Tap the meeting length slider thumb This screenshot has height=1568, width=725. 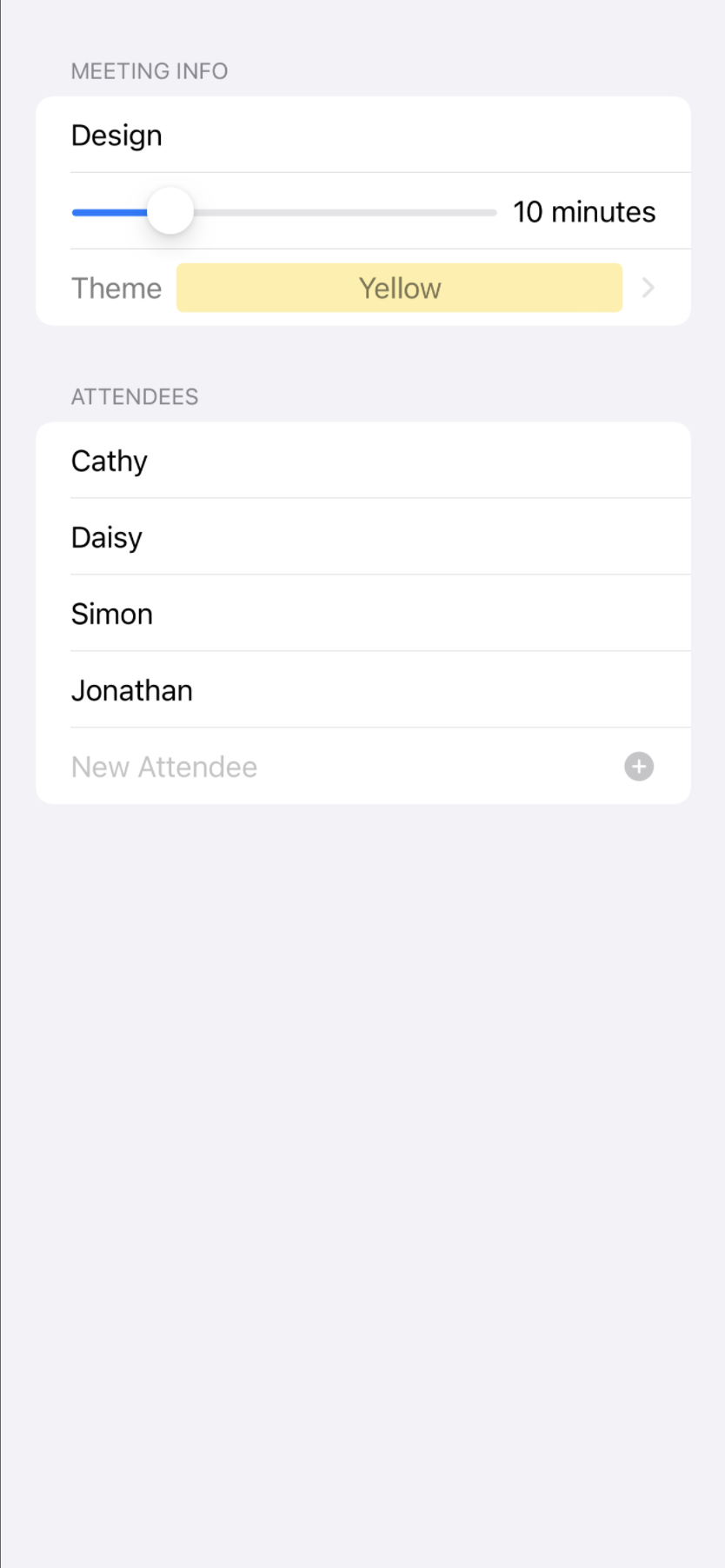click(x=170, y=210)
